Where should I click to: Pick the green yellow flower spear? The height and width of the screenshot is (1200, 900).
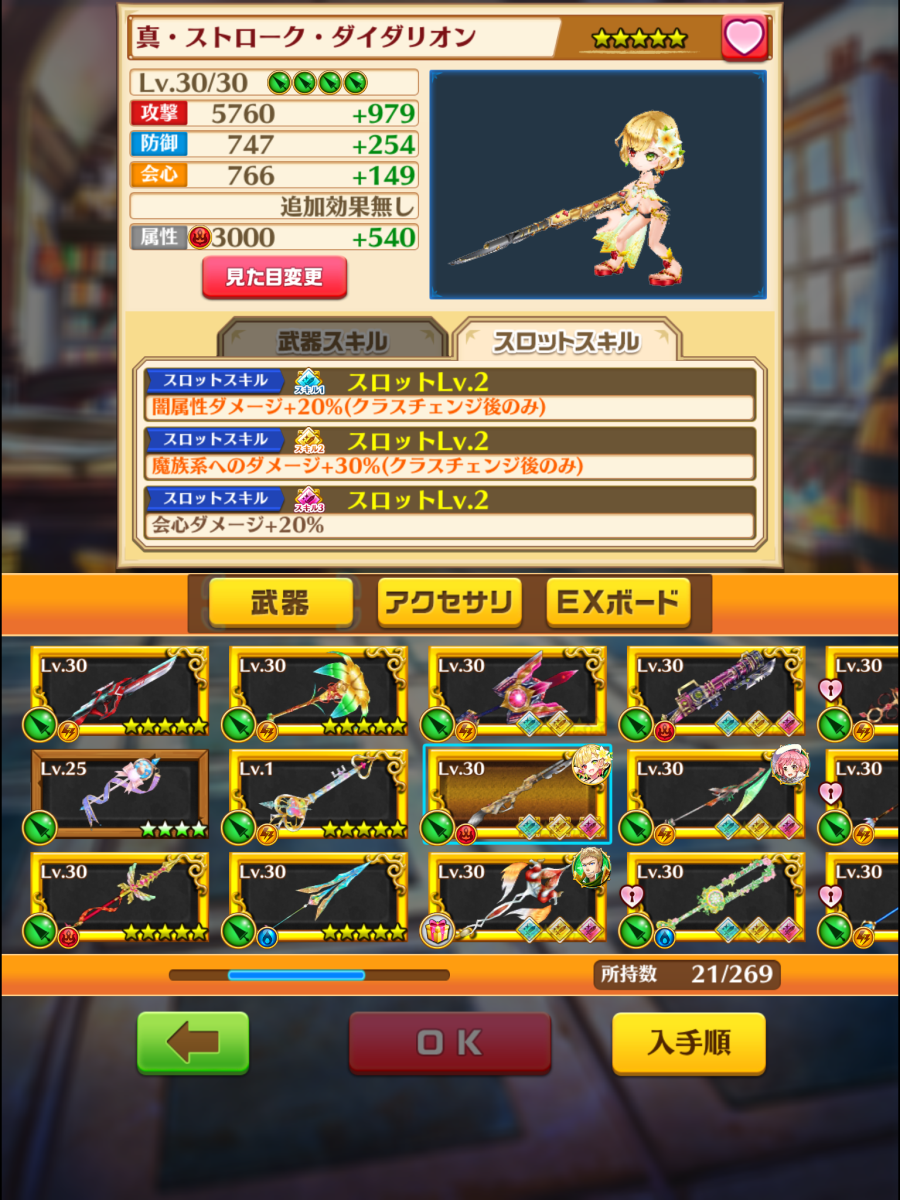[318, 691]
